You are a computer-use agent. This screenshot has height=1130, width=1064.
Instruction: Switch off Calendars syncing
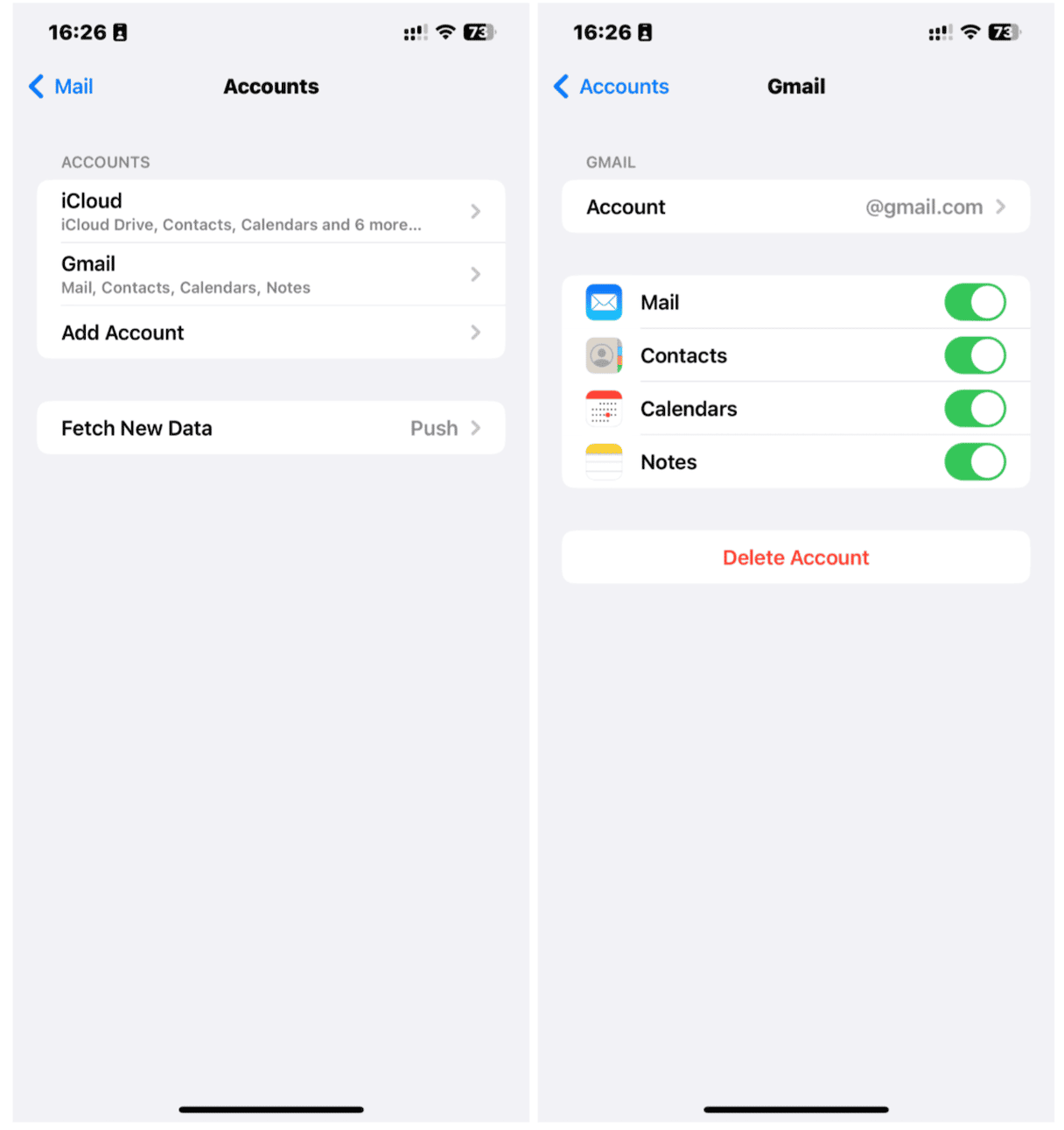(x=974, y=409)
